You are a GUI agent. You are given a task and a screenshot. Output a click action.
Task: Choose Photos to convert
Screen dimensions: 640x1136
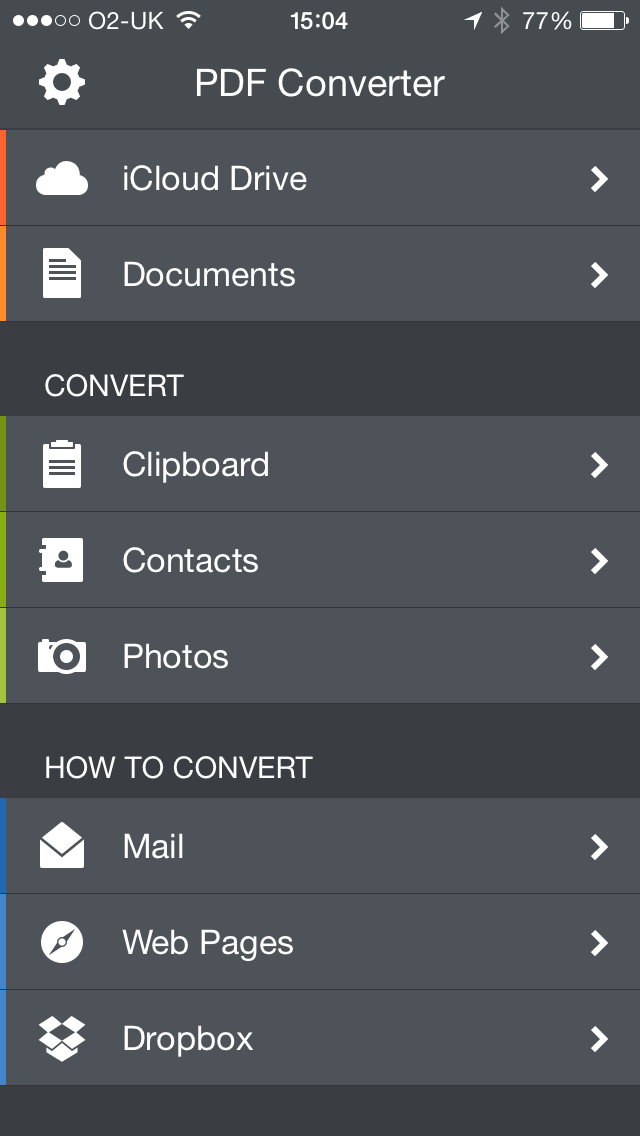(320, 656)
